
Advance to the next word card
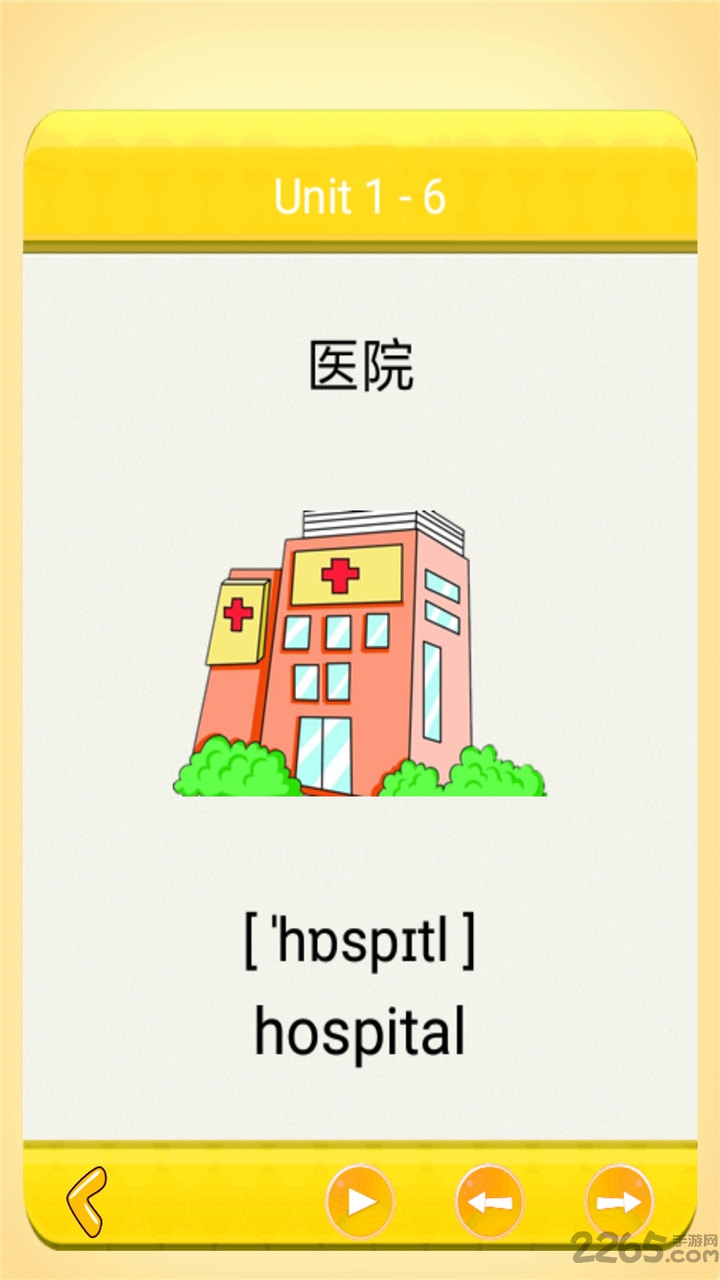pos(619,1202)
